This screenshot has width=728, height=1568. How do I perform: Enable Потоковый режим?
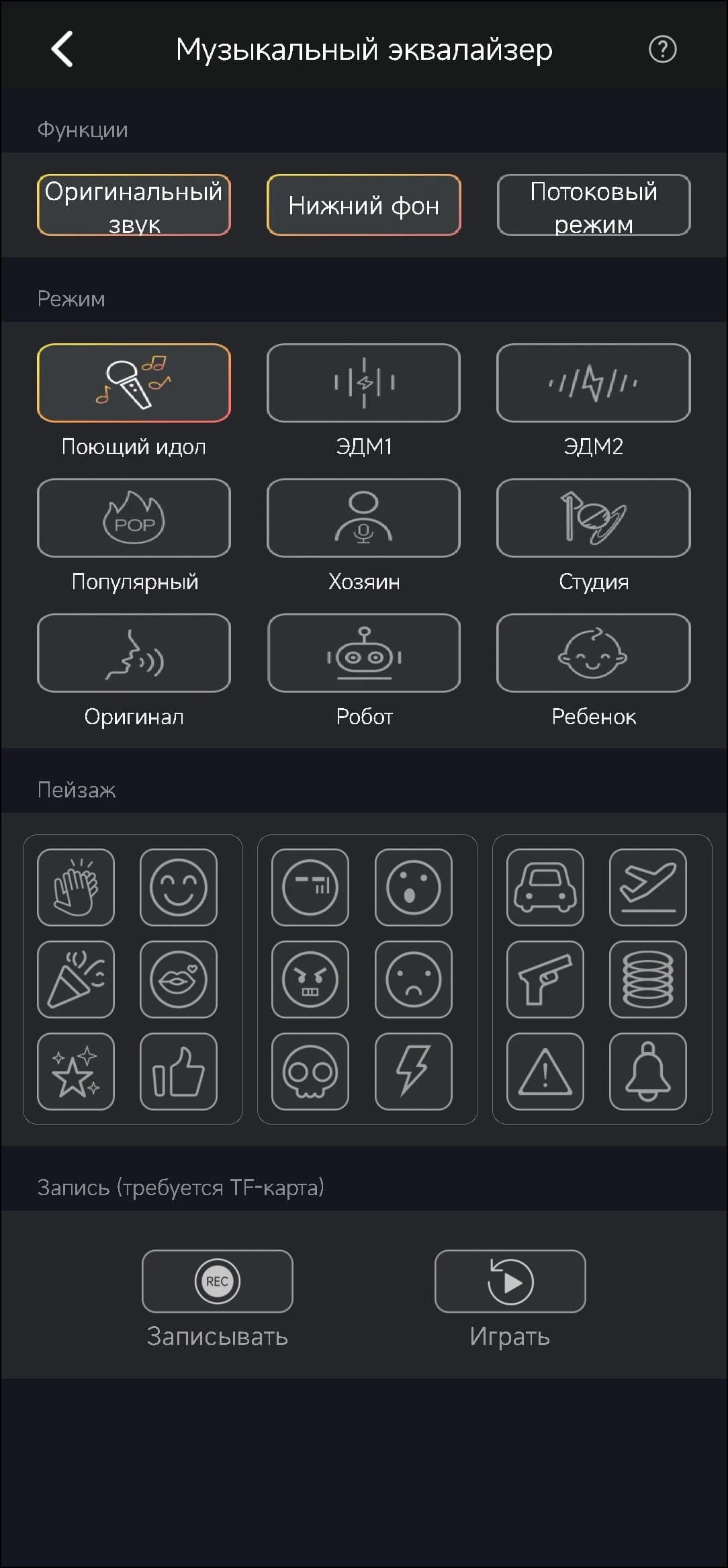click(x=593, y=206)
